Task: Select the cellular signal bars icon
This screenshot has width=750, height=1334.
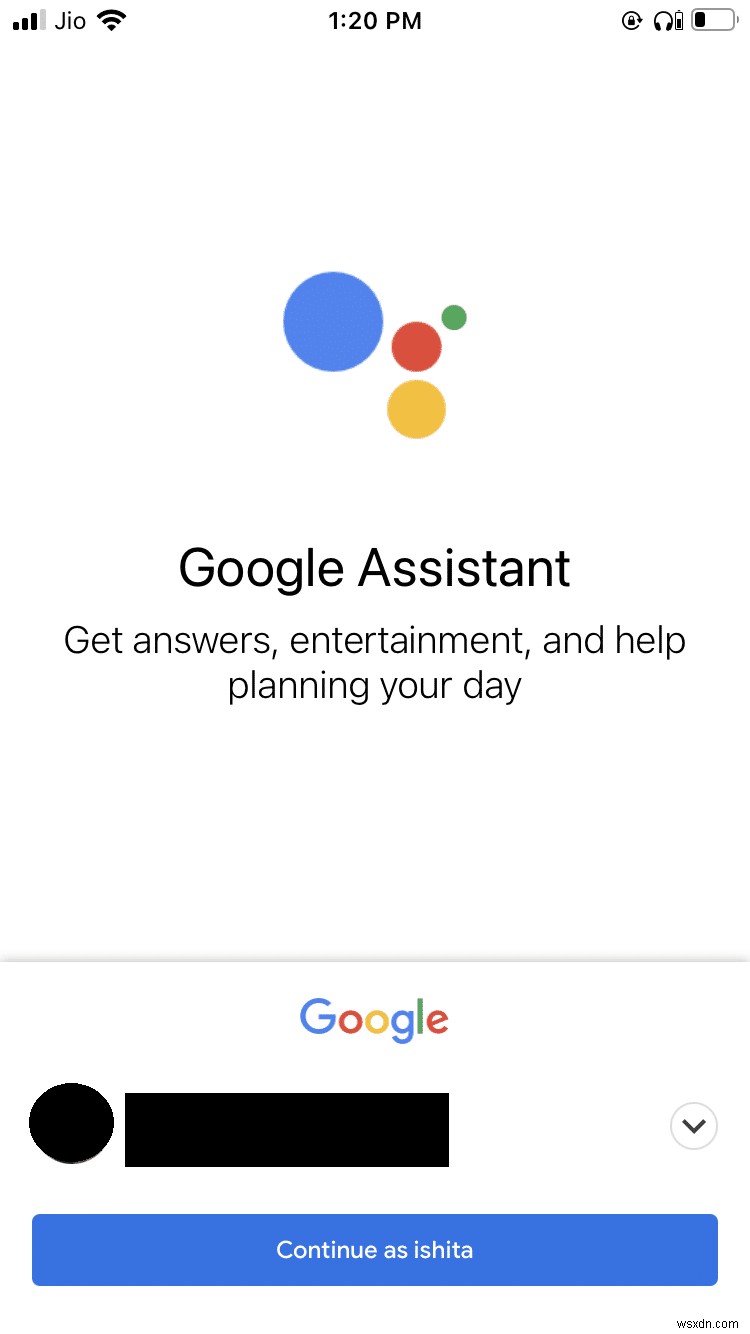Action: (x=28, y=19)
